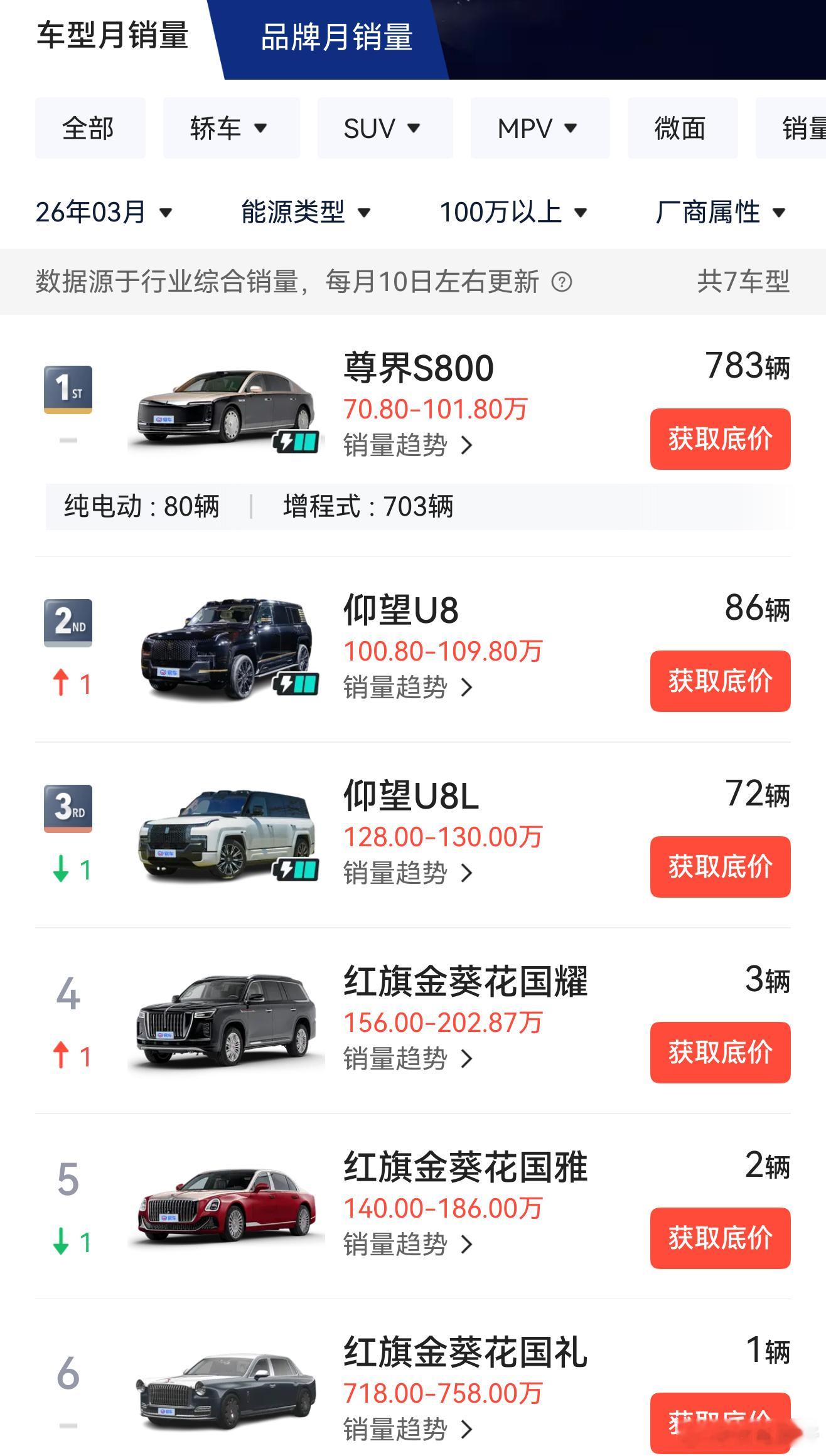826x1456 pixels.
Task: Expand the 厂商属性 dropdown
Action: point(717,213)
